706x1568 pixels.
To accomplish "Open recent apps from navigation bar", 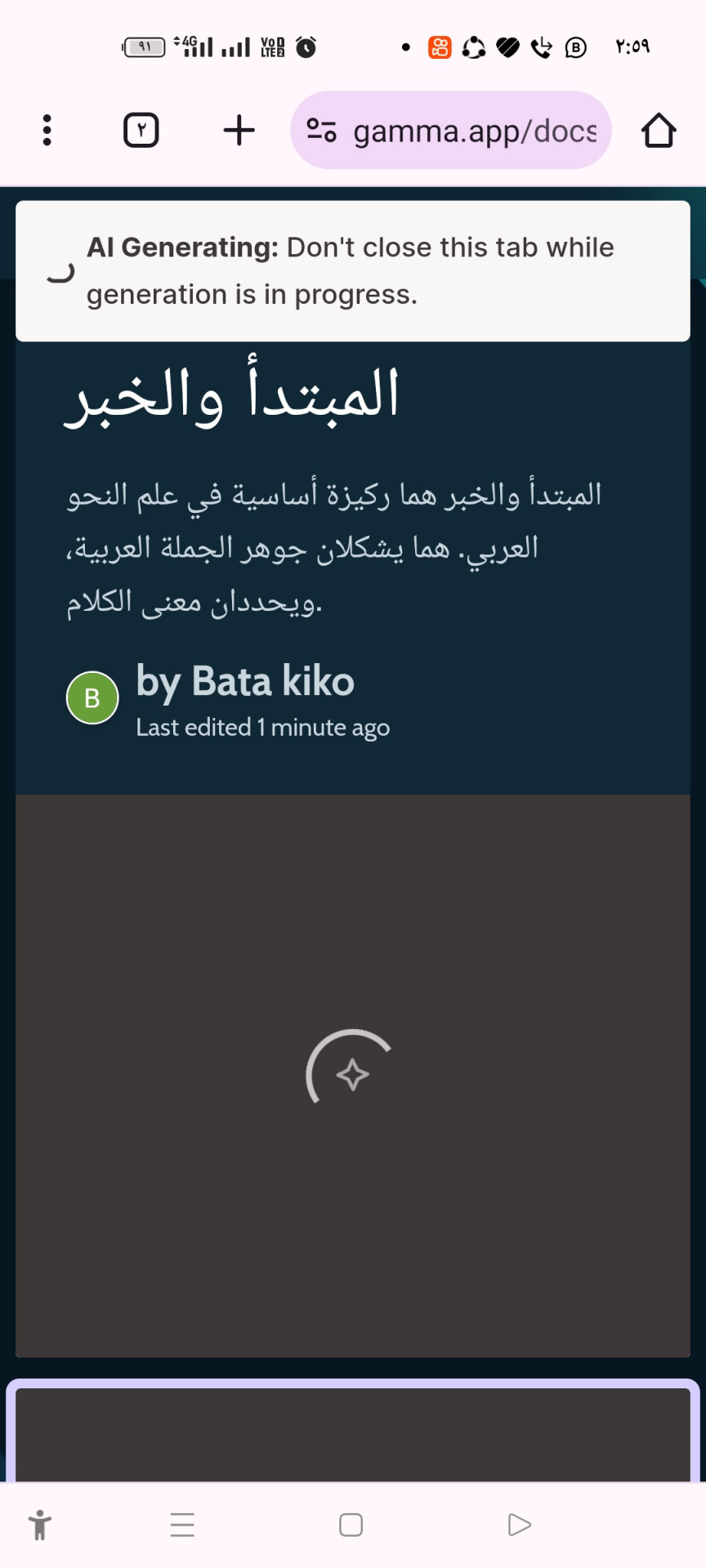I will [182, 1525].
